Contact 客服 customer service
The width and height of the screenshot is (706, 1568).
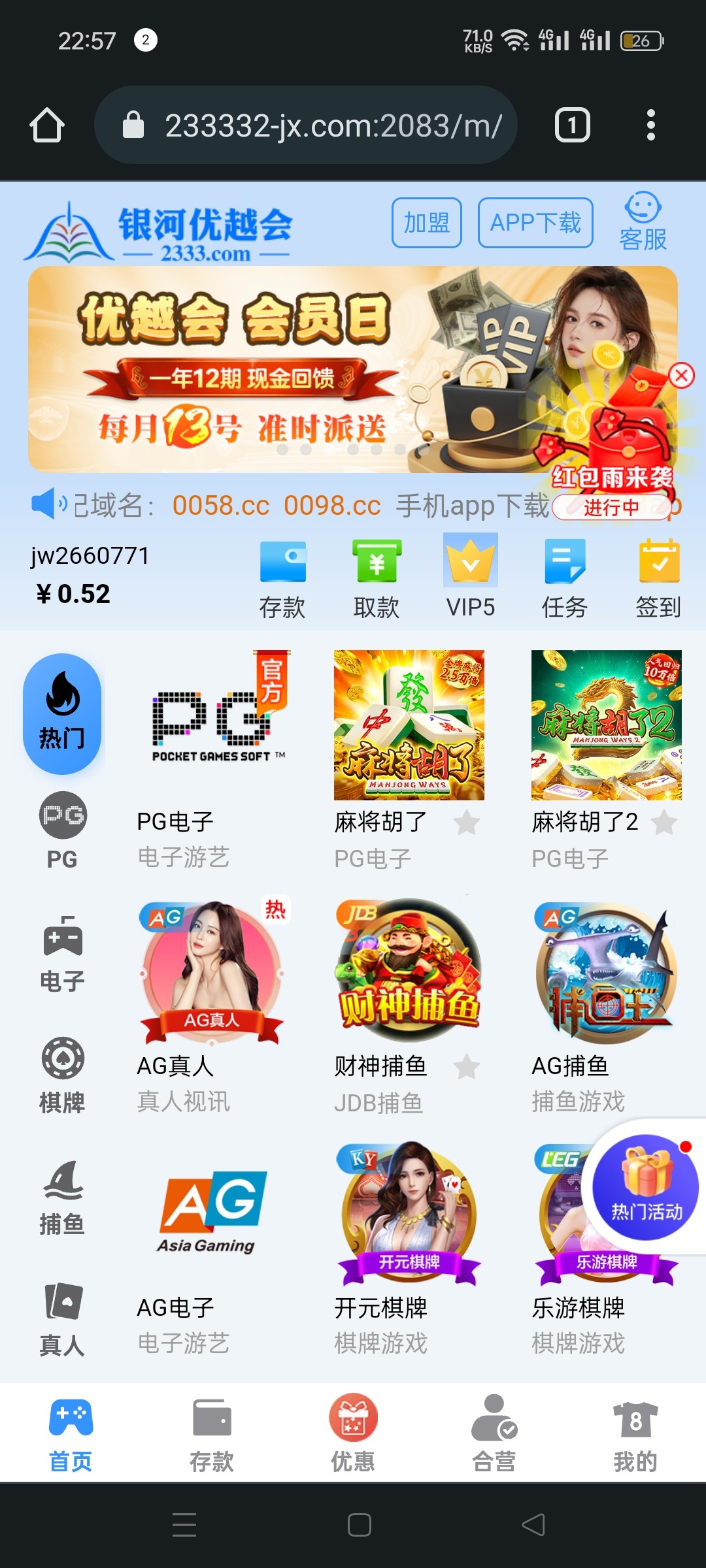643,222
